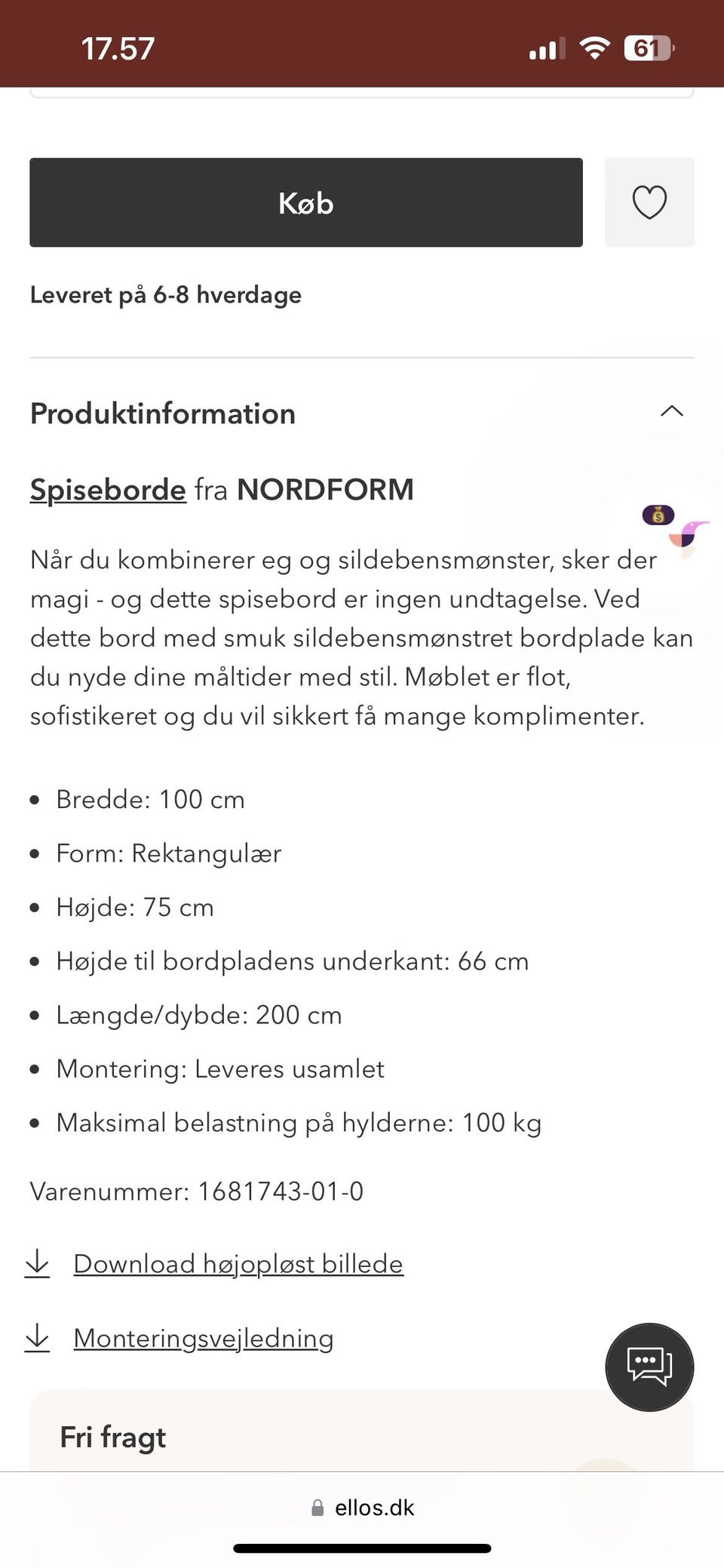Tap the download icon beside højopløst billede
This screenshot has width=724, height=1568.
38,1262
